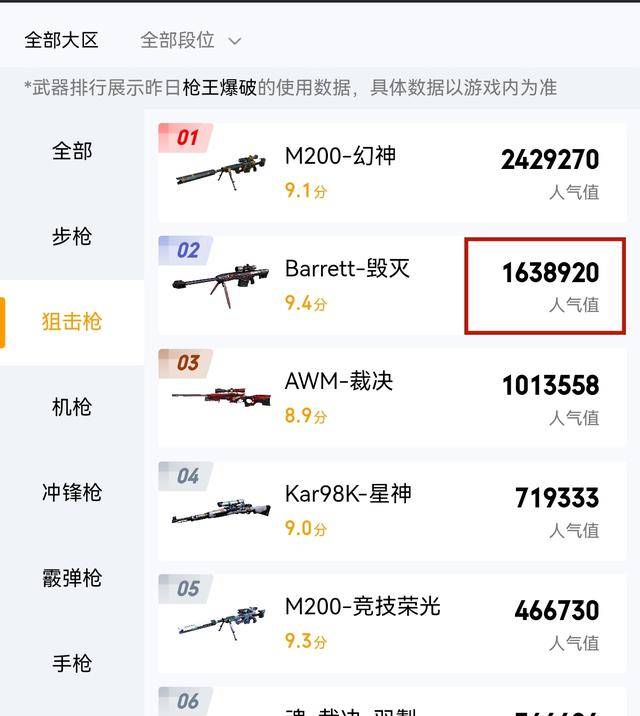
Task: Select the 狙击枪 category tab
Action: coord(72,322)
